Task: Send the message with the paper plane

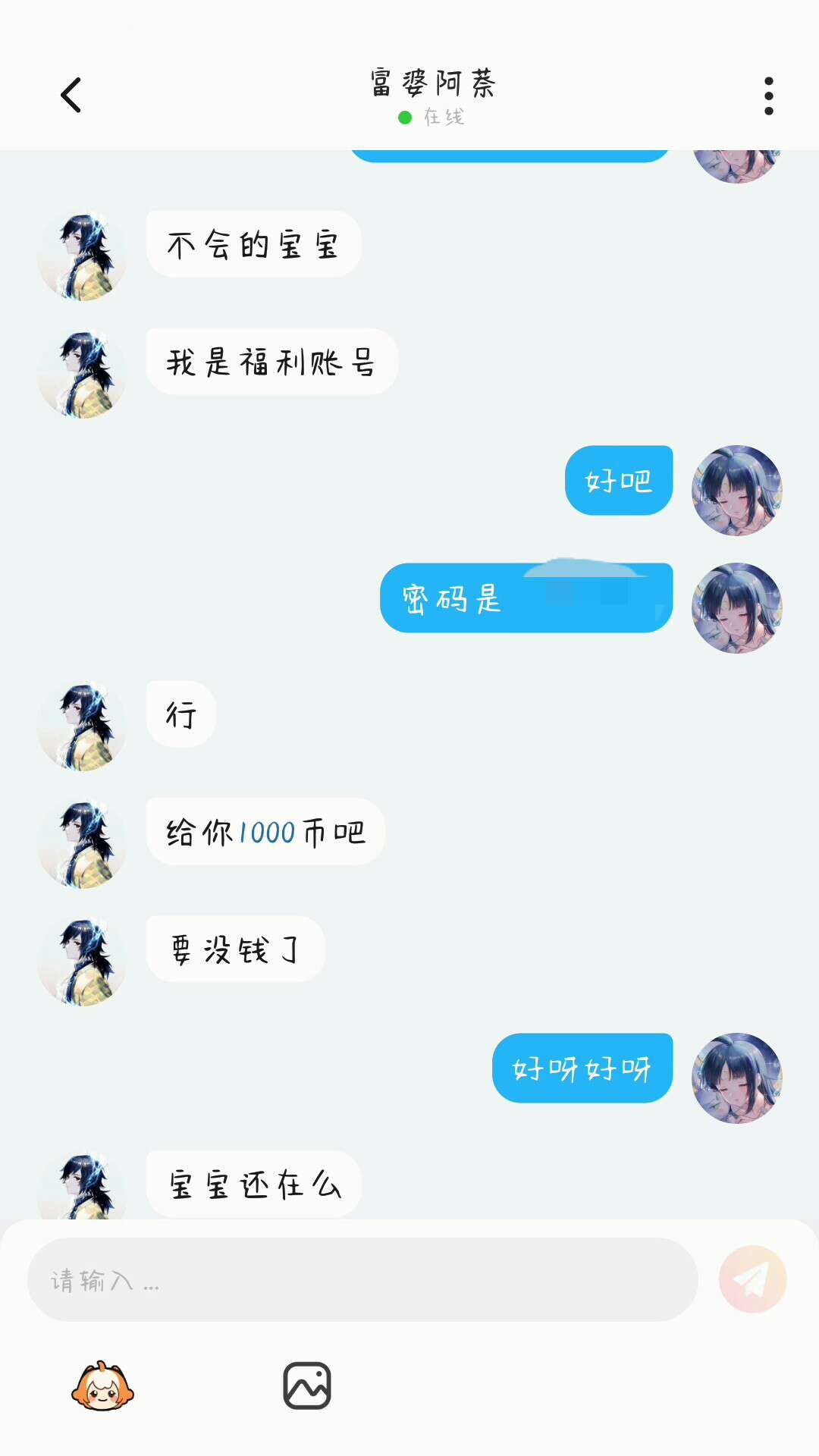Action: [x=752, y=1280]
